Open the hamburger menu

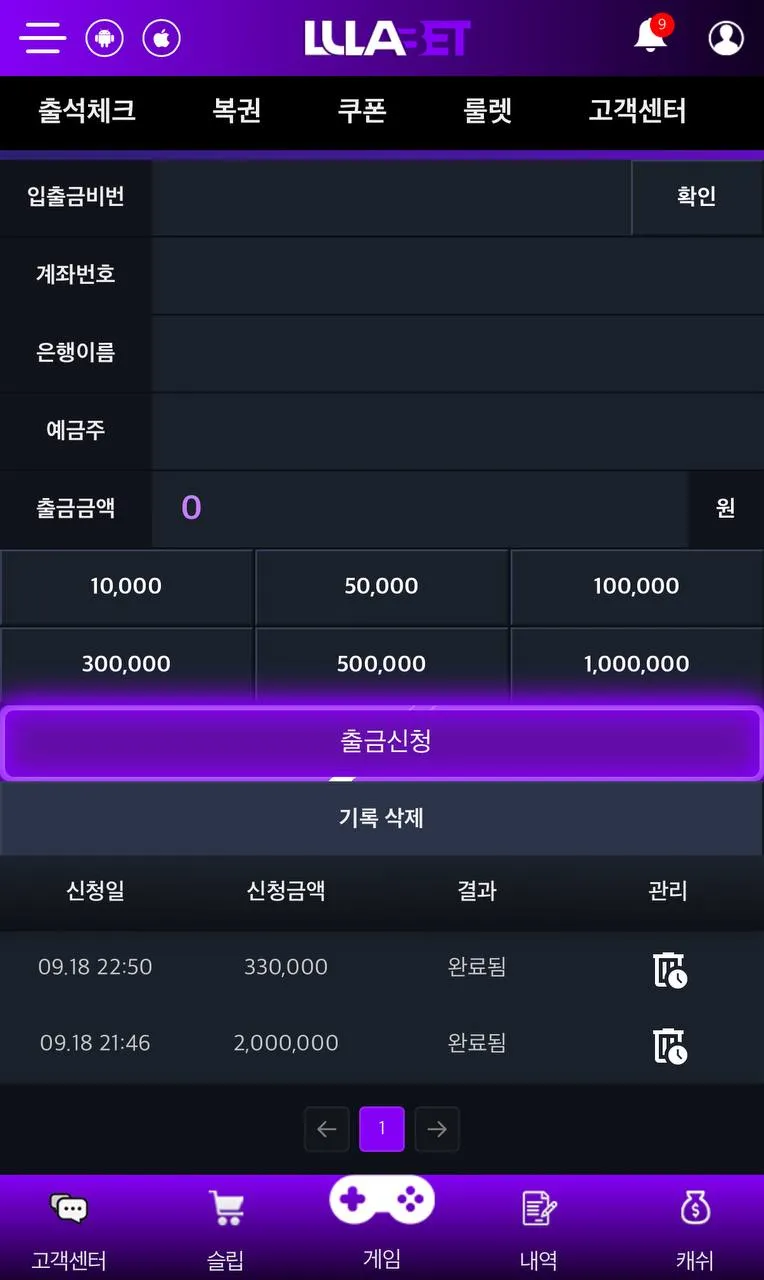coord(42,39)
